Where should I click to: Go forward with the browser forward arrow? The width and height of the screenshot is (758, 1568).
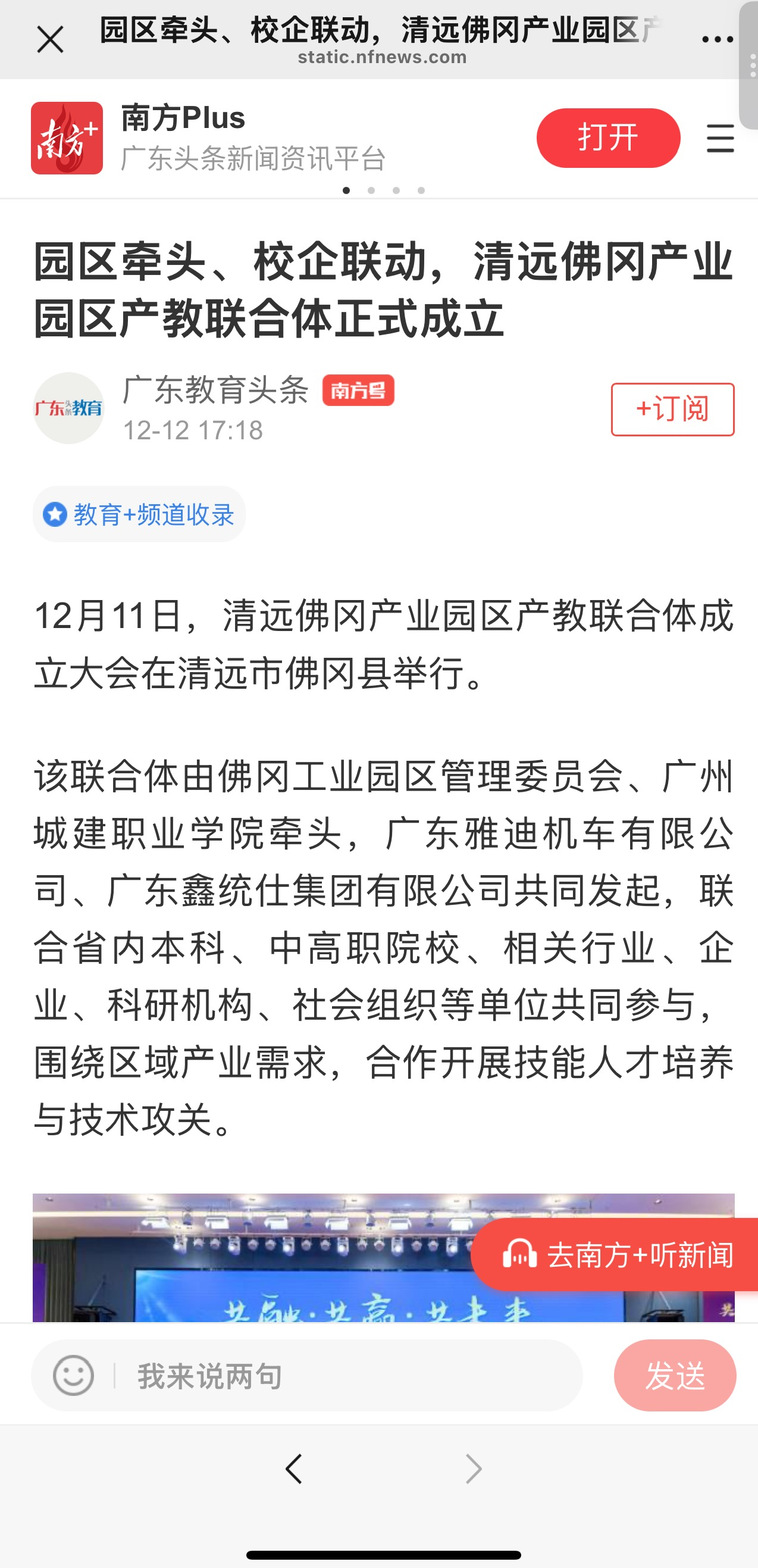click(x=473, y=1469)
